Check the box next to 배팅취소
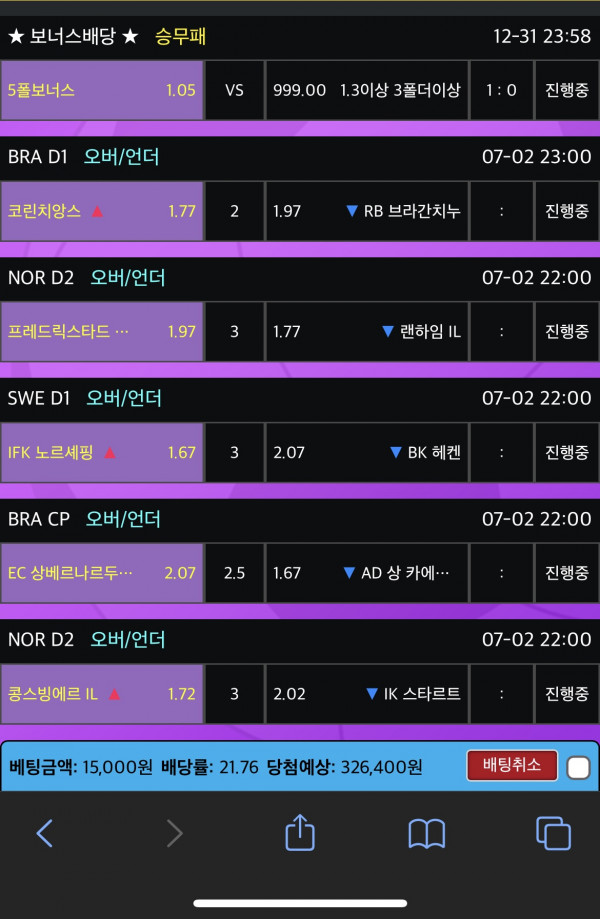The height and width of the screenshot is (919, 600). [578, 767]
